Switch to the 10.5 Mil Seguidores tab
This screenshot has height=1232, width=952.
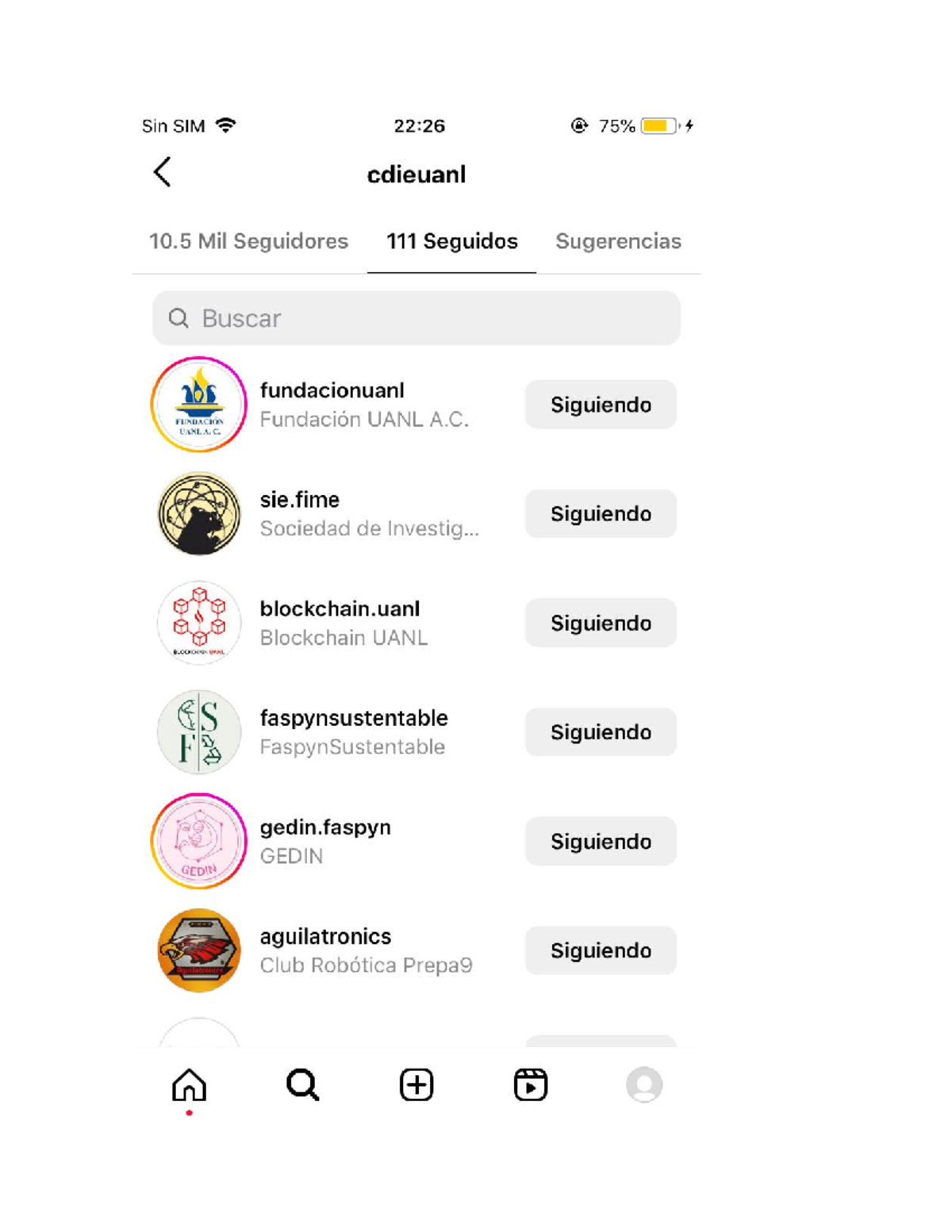[248, 241]
